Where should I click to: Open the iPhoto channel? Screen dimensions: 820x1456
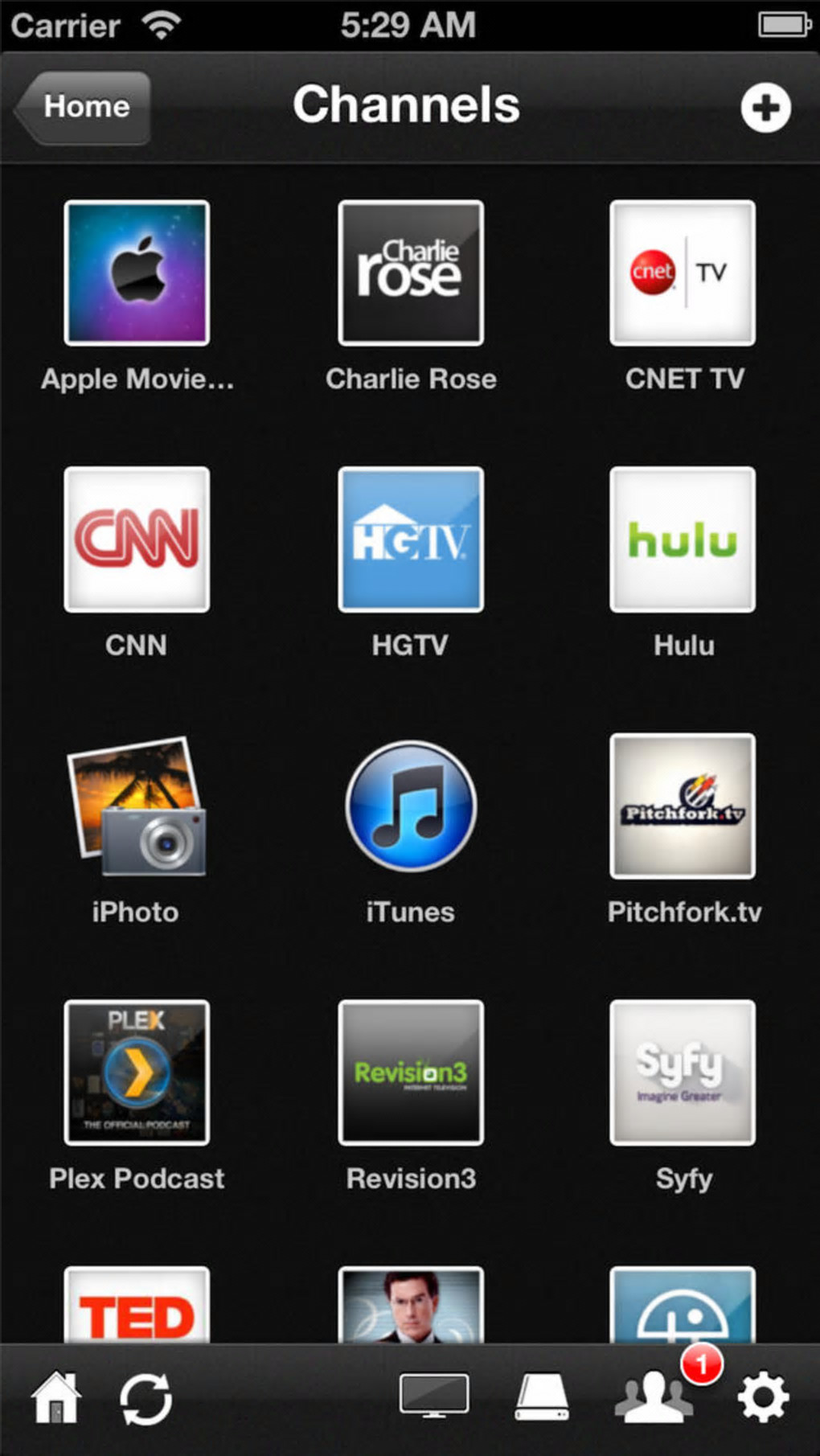point(137,806)
